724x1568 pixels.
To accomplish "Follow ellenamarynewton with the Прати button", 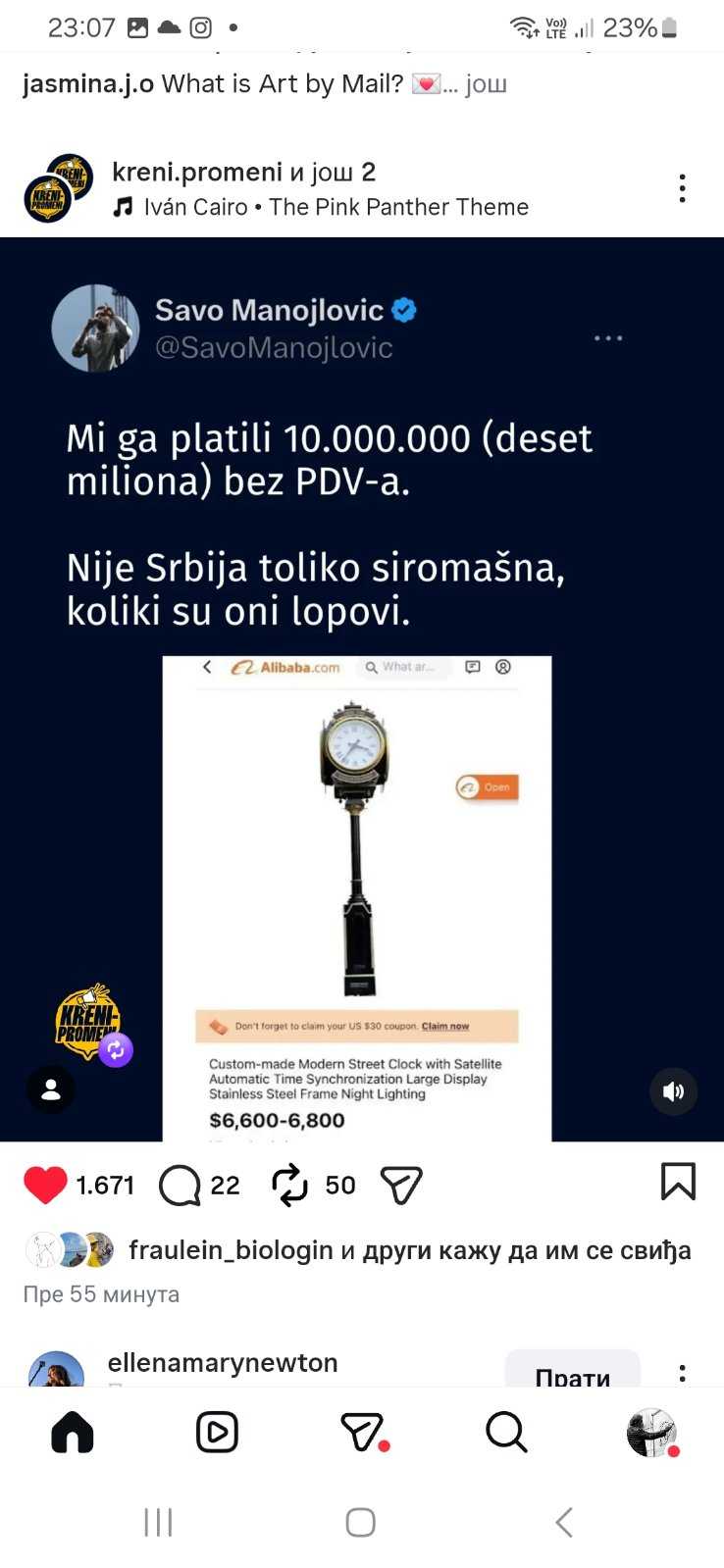I will coord(572,1373).
